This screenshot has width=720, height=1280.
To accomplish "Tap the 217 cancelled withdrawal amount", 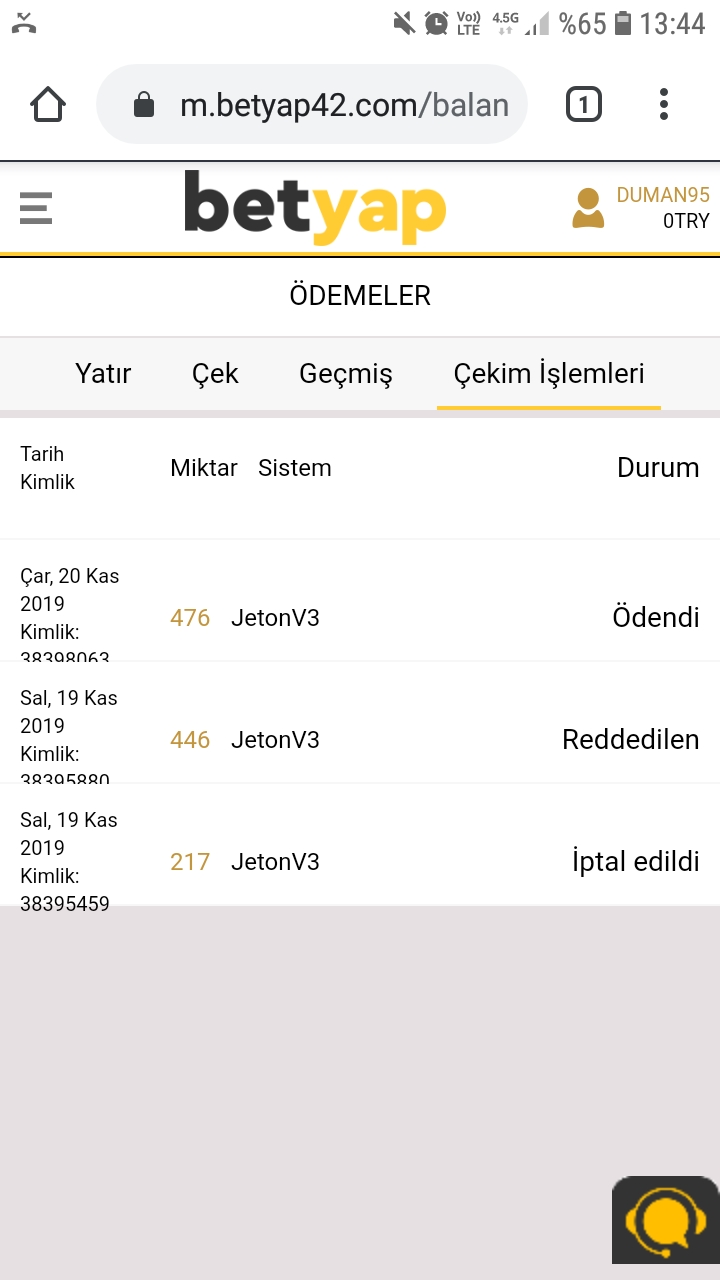I will tap(189, 861).
